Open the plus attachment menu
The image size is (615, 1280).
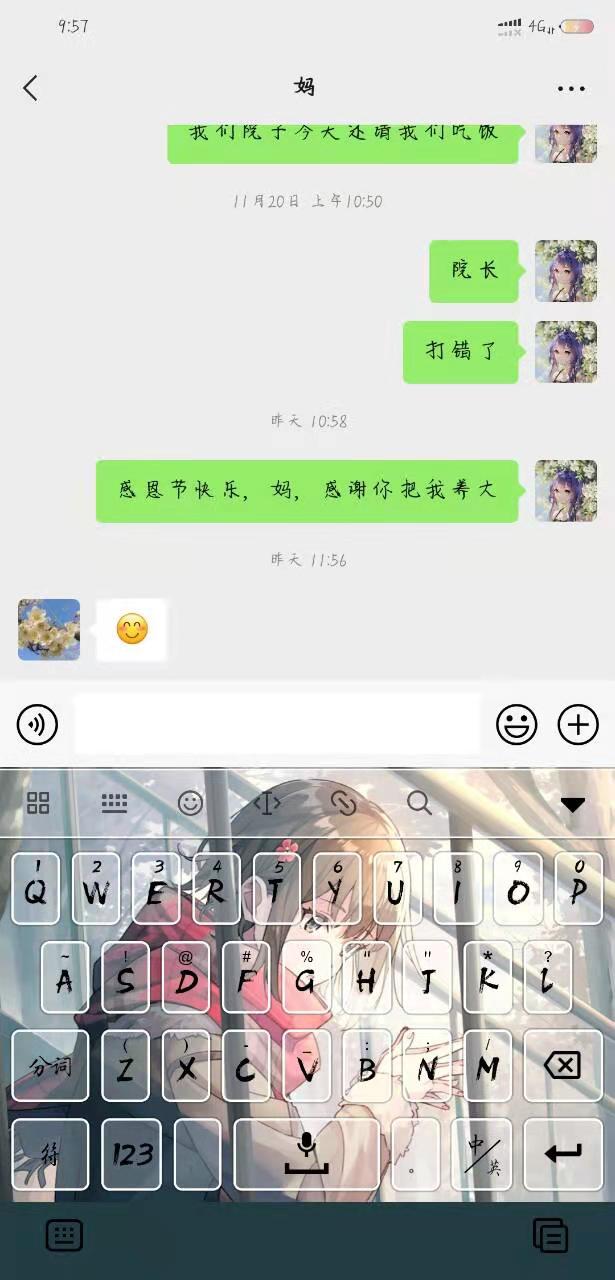tap(578, 724)
